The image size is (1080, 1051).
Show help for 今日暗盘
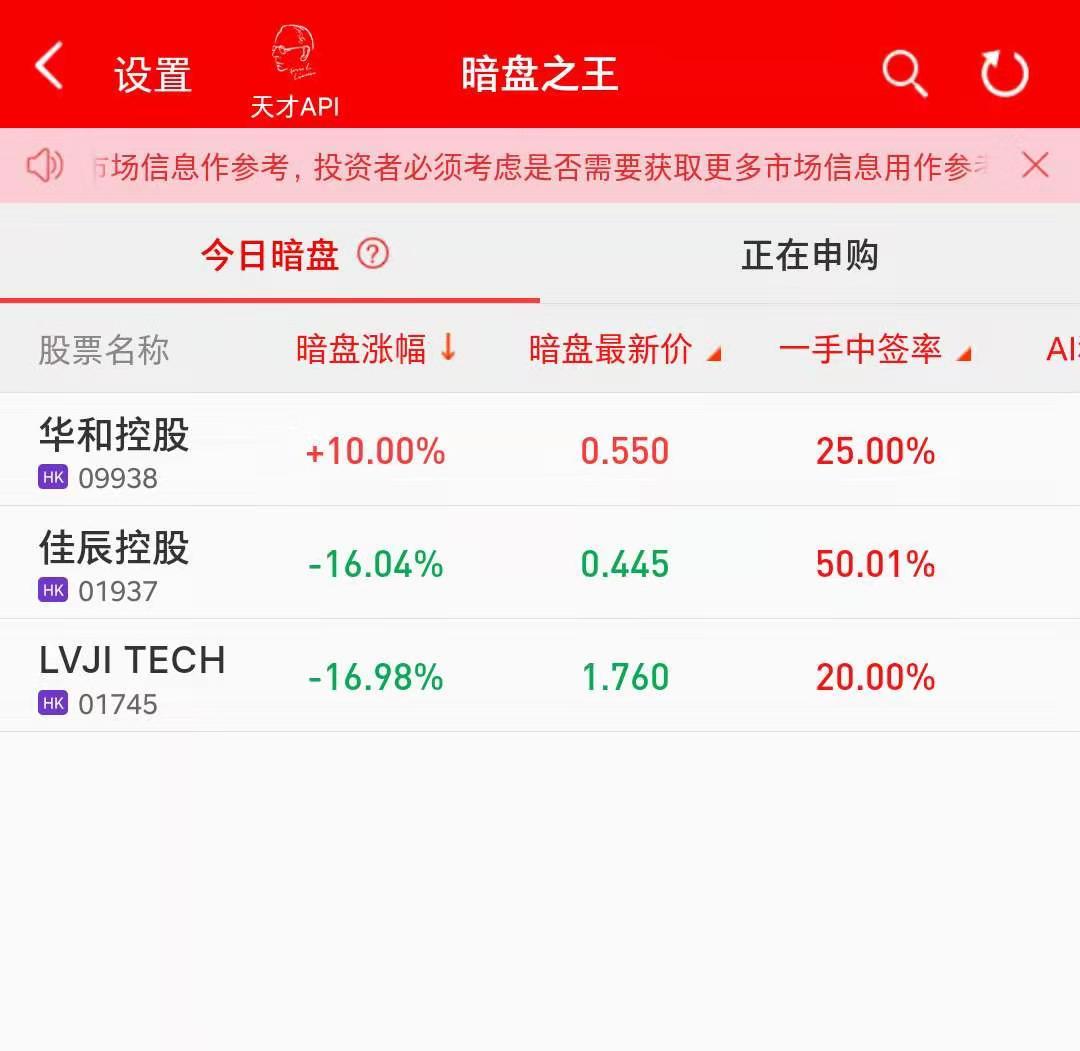373,254
